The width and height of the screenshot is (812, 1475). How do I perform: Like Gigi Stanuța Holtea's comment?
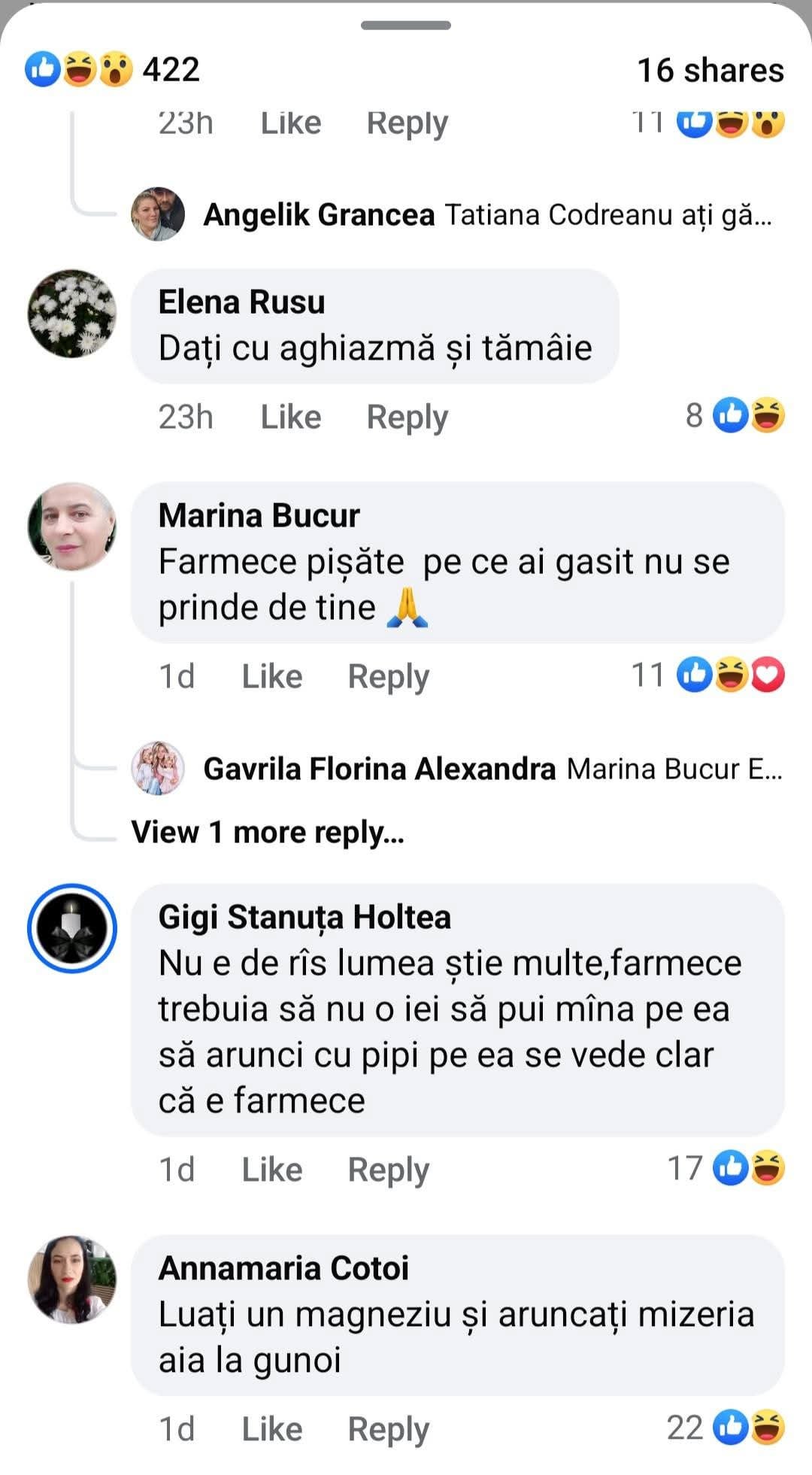coord(271,1170)
